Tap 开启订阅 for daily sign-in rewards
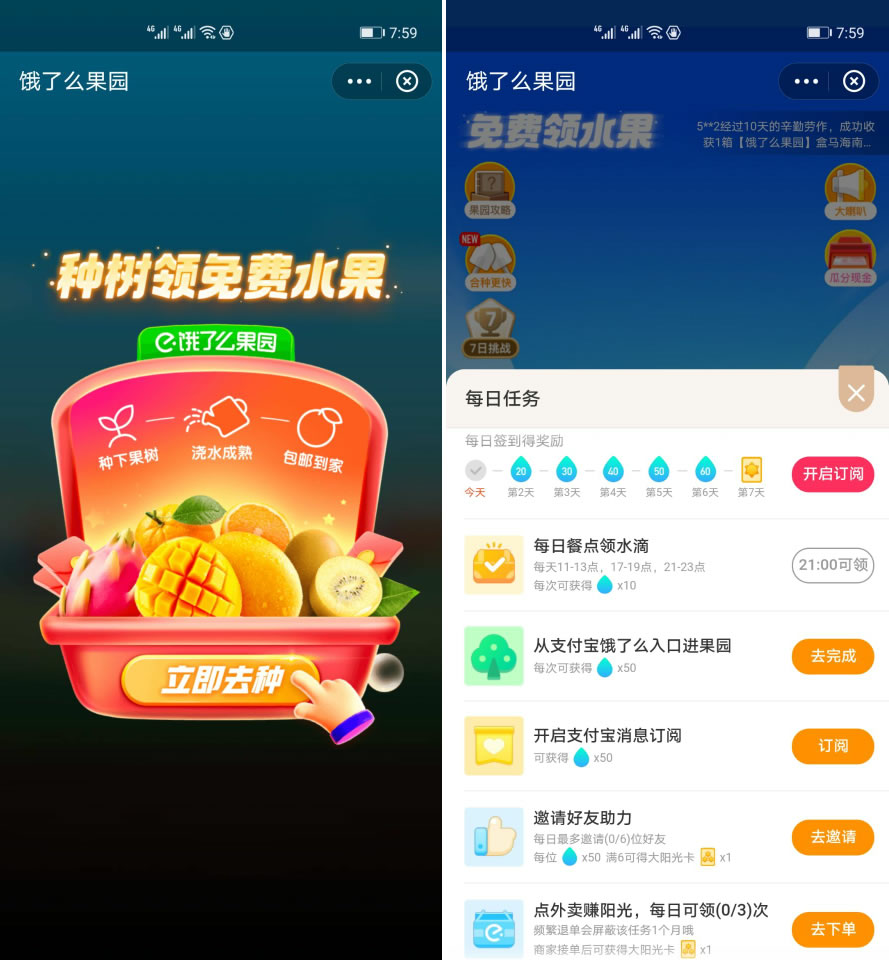 tap(832, 473)
